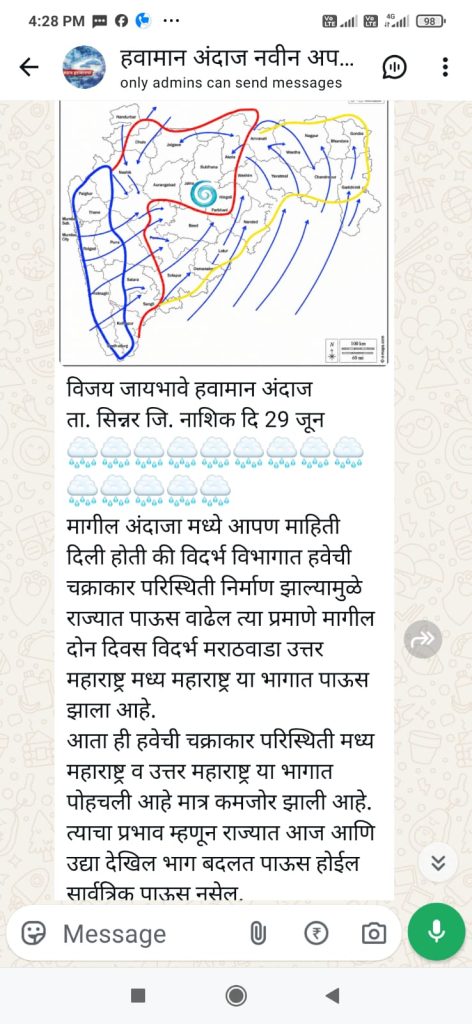Screen dimensions: 472x1024
Task: Open the three-dot overflow menu
Action: click(x=445, y=67)
